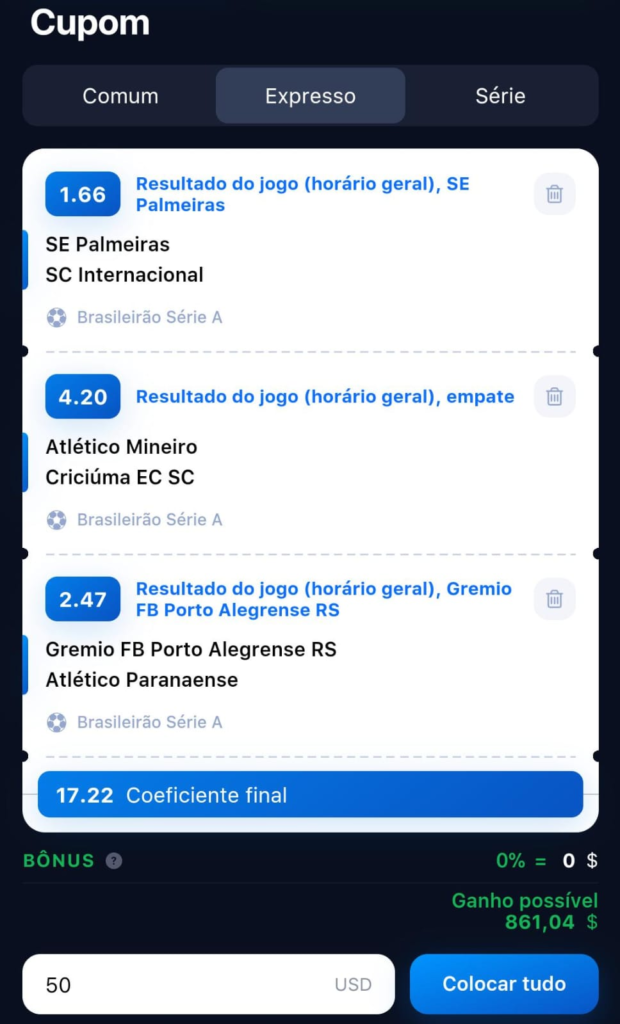Remove the Atlético Mineiro empate bet
This screenshot has width=620, height=1024.
click(x=554, y=397)
